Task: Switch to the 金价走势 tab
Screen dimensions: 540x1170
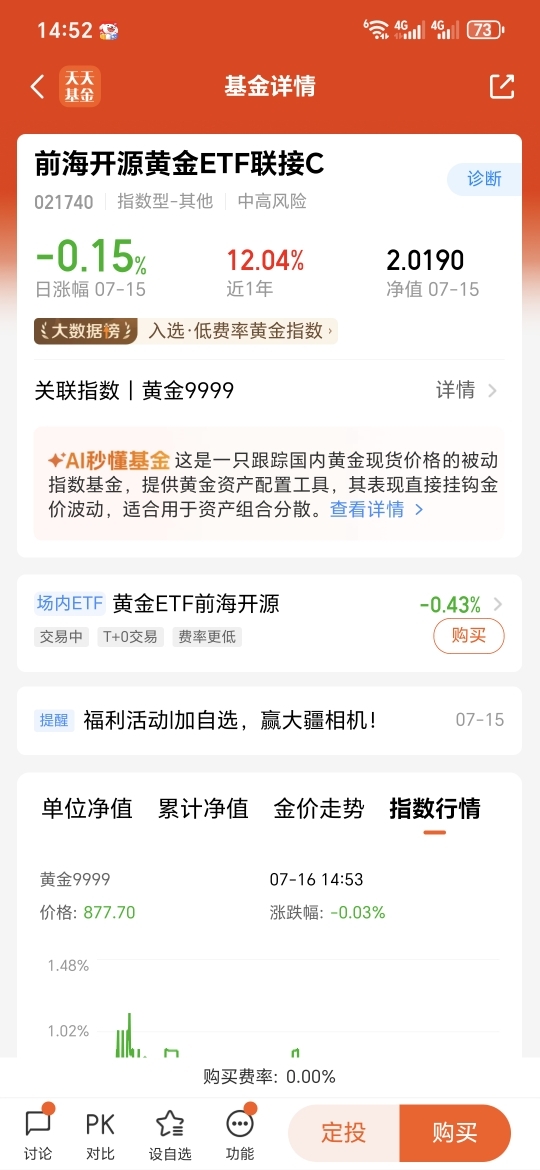Action: (x=319, y=809)
